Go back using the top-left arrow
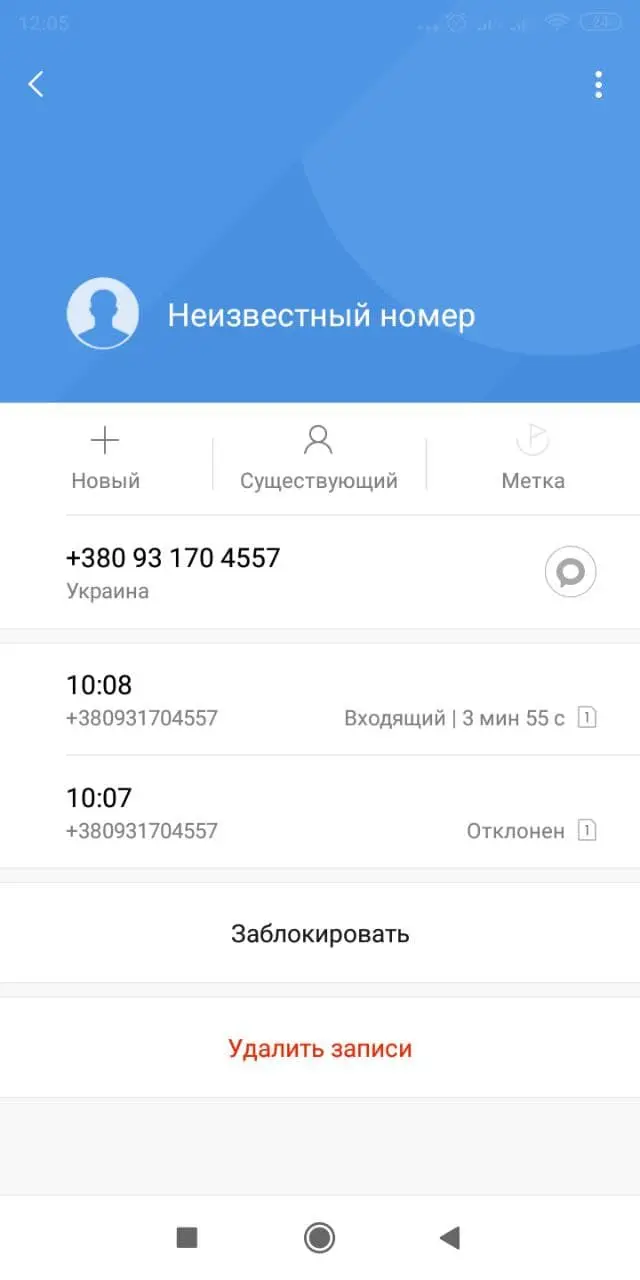 pyautogui.click(x=37, y=84)
